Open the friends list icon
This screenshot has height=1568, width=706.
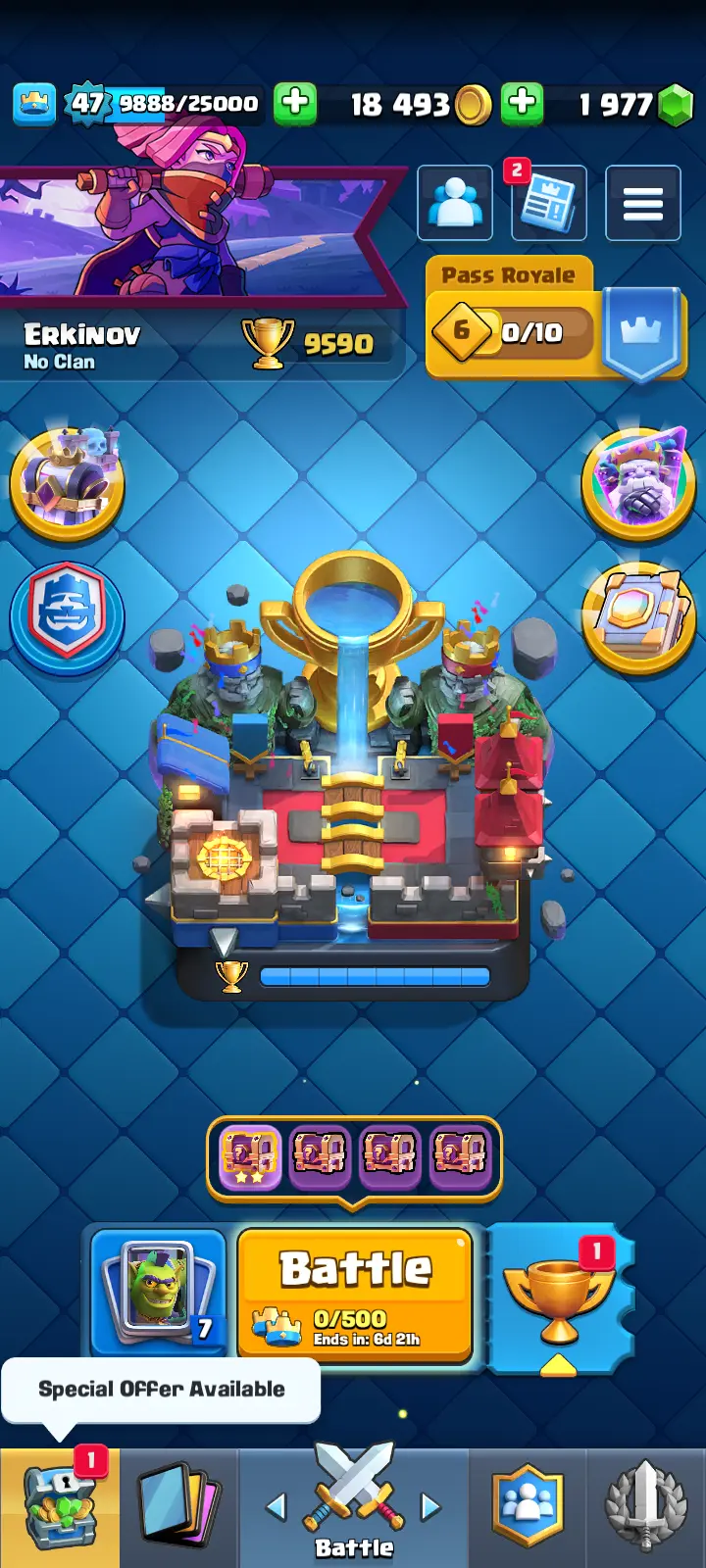pyautogui.click(x=455, y=203)
